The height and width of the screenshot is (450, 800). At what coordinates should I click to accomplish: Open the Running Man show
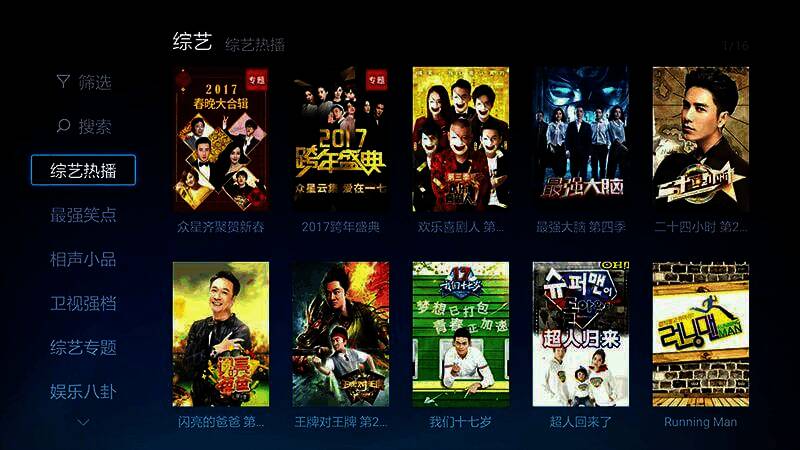[701, 334]
